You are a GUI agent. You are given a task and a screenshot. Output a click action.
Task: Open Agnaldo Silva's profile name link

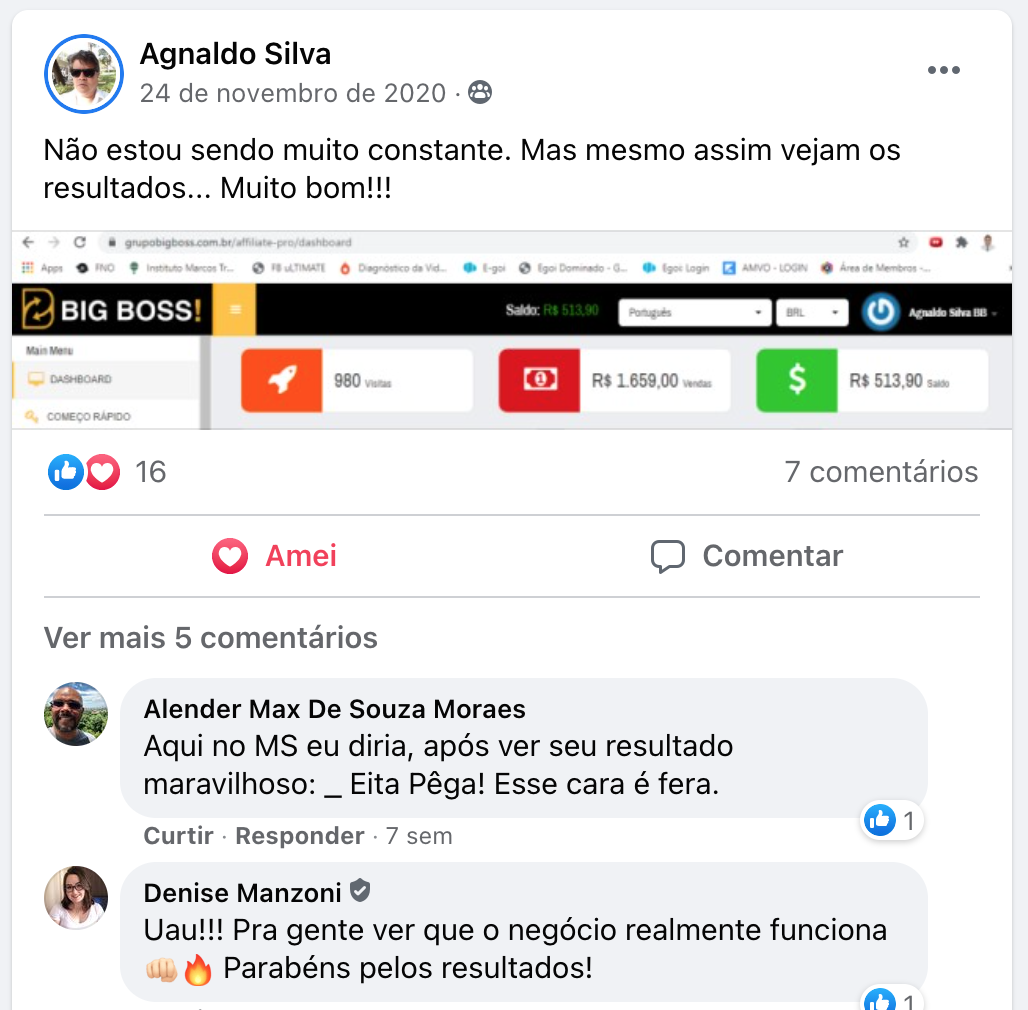235,53
